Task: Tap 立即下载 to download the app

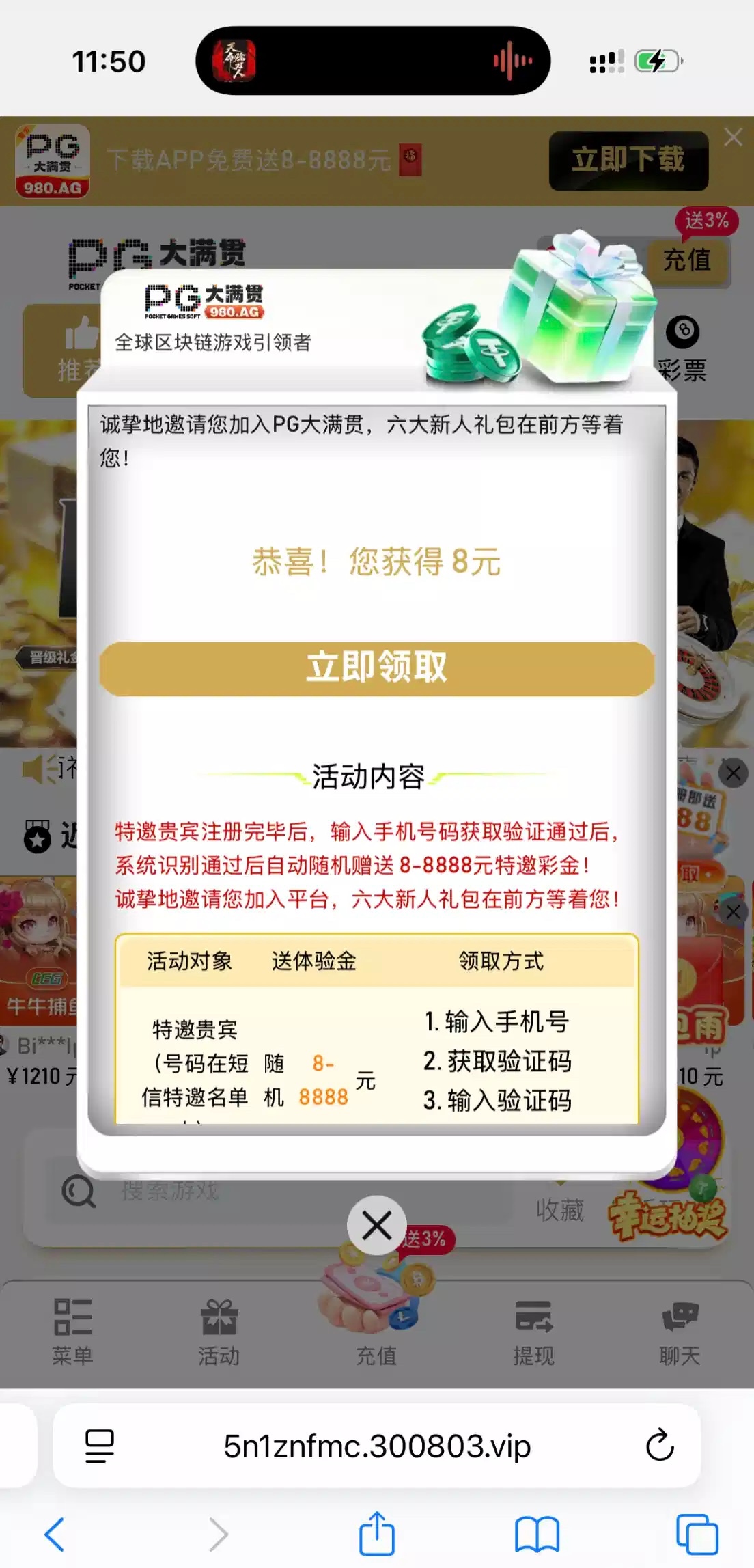Action: coord(628,161)
